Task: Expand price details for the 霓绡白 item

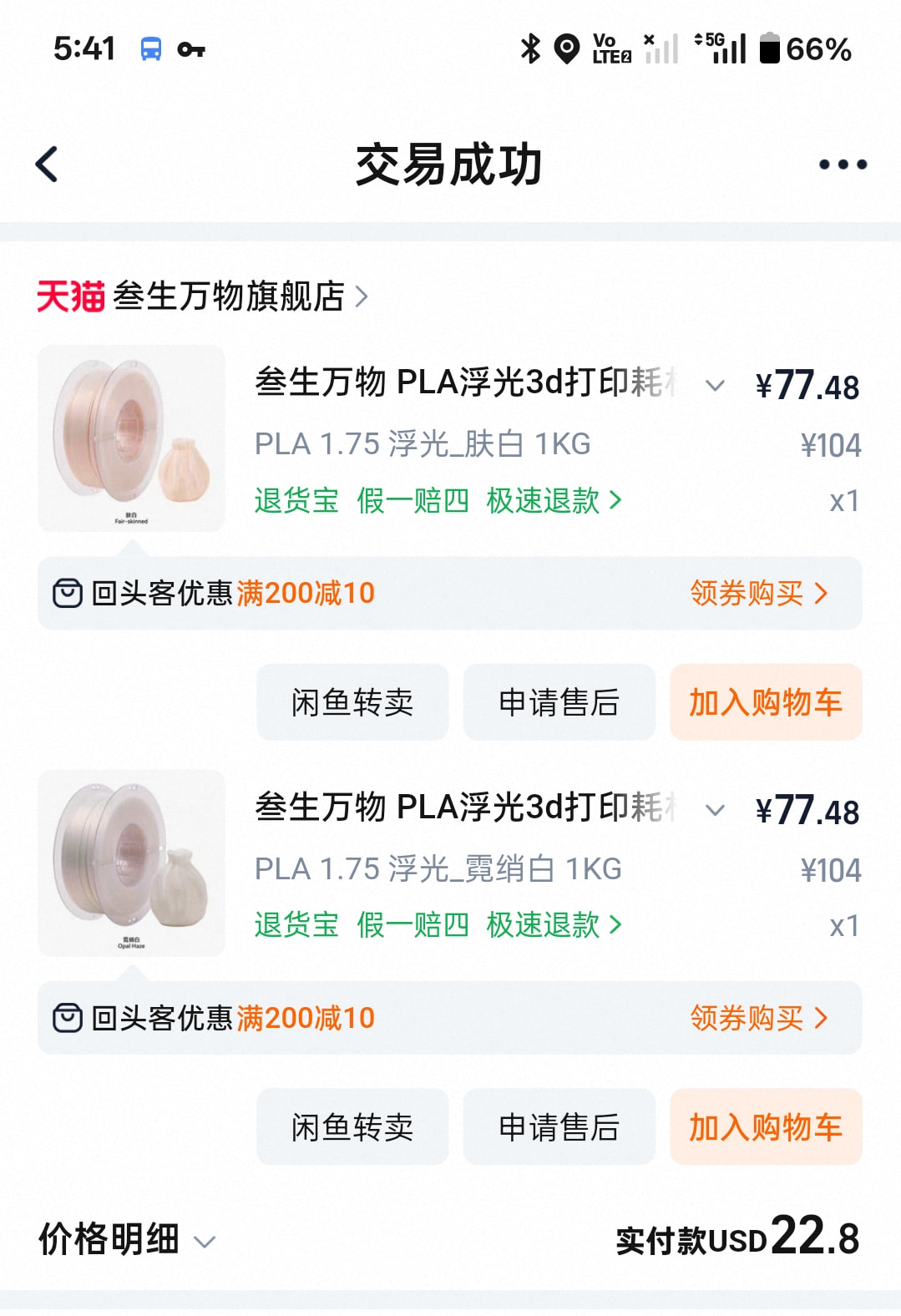Action: pos(715,810)
